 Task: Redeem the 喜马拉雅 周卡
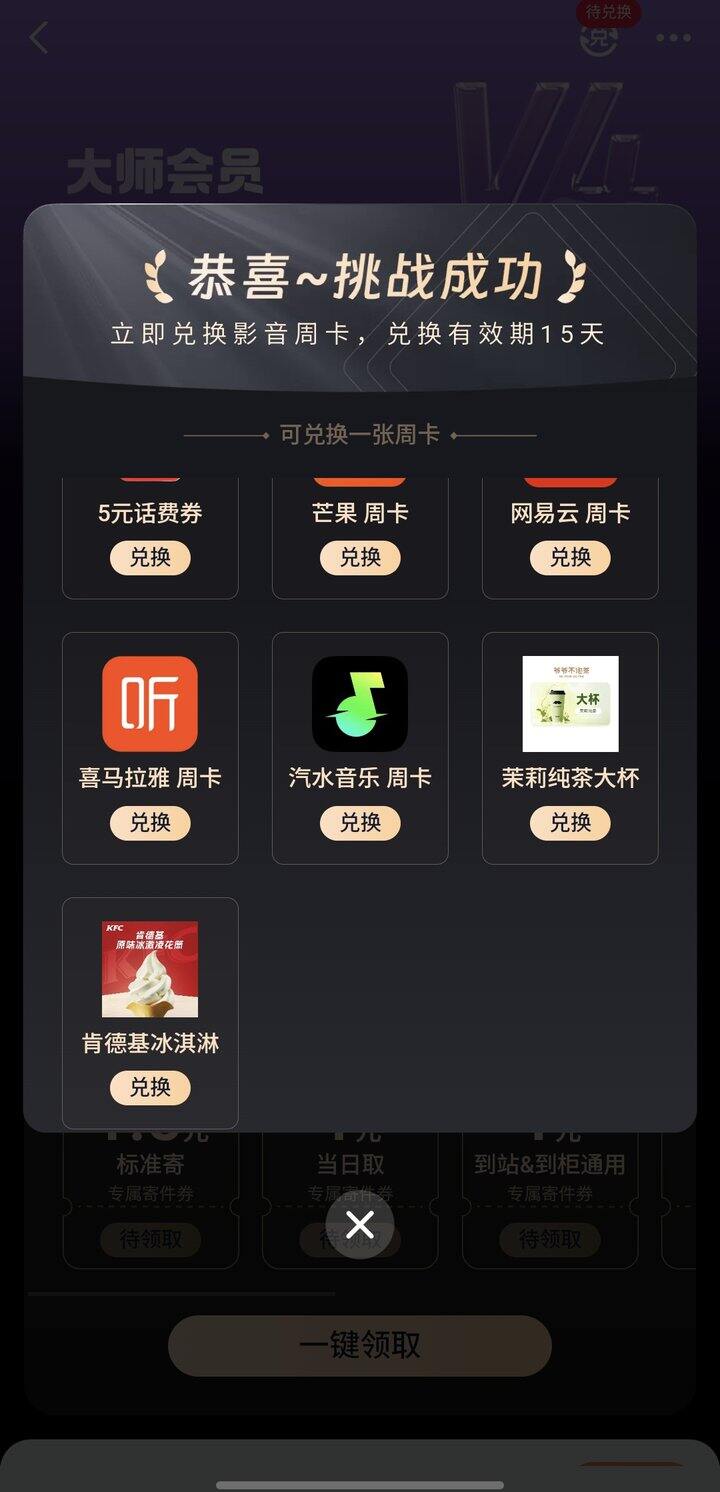point(150,822)
